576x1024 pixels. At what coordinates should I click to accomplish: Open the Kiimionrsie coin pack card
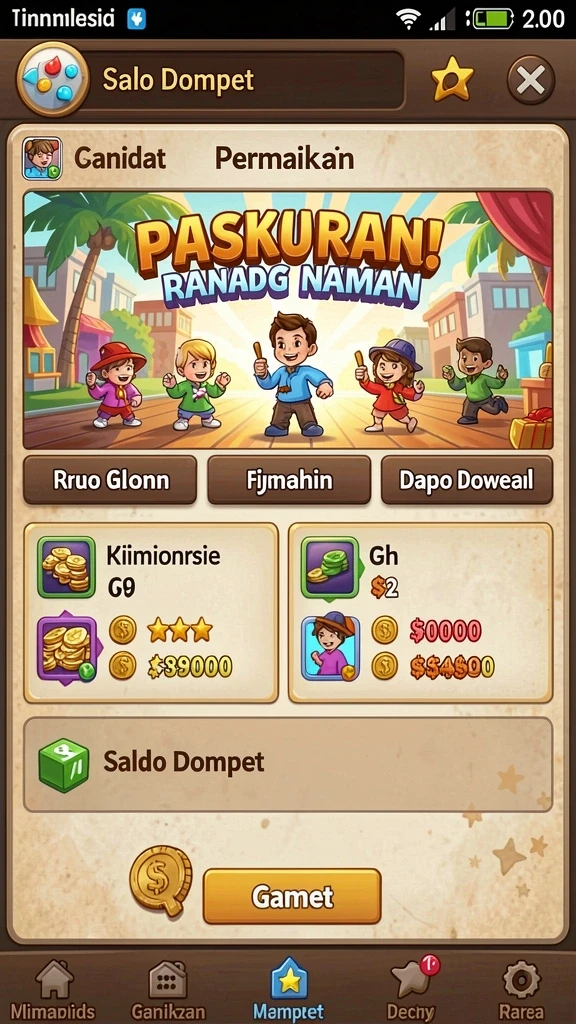[x=151, y=613]
